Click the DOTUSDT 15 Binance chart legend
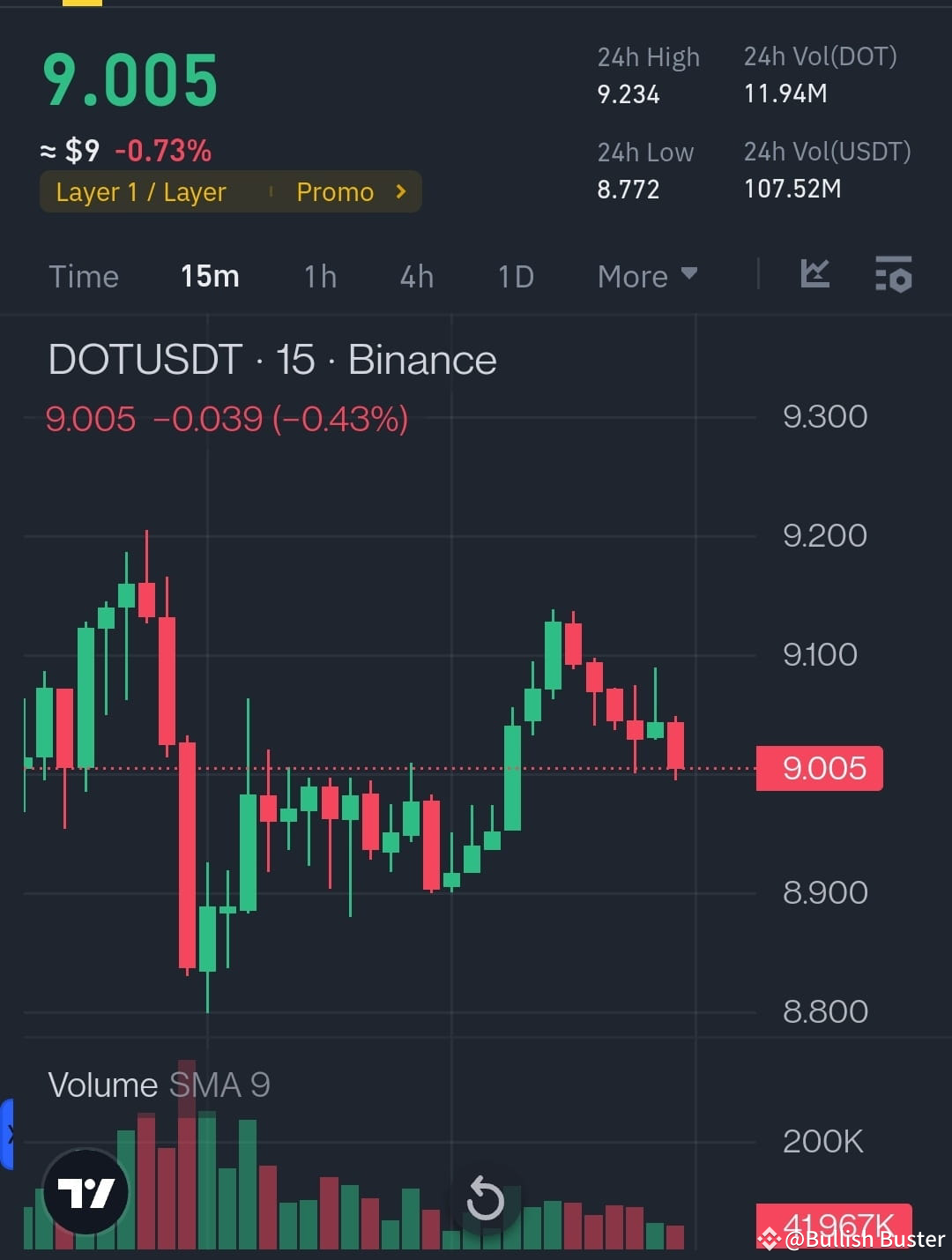The width and height of the screenshot is (952, 1260). coord(272,360)
